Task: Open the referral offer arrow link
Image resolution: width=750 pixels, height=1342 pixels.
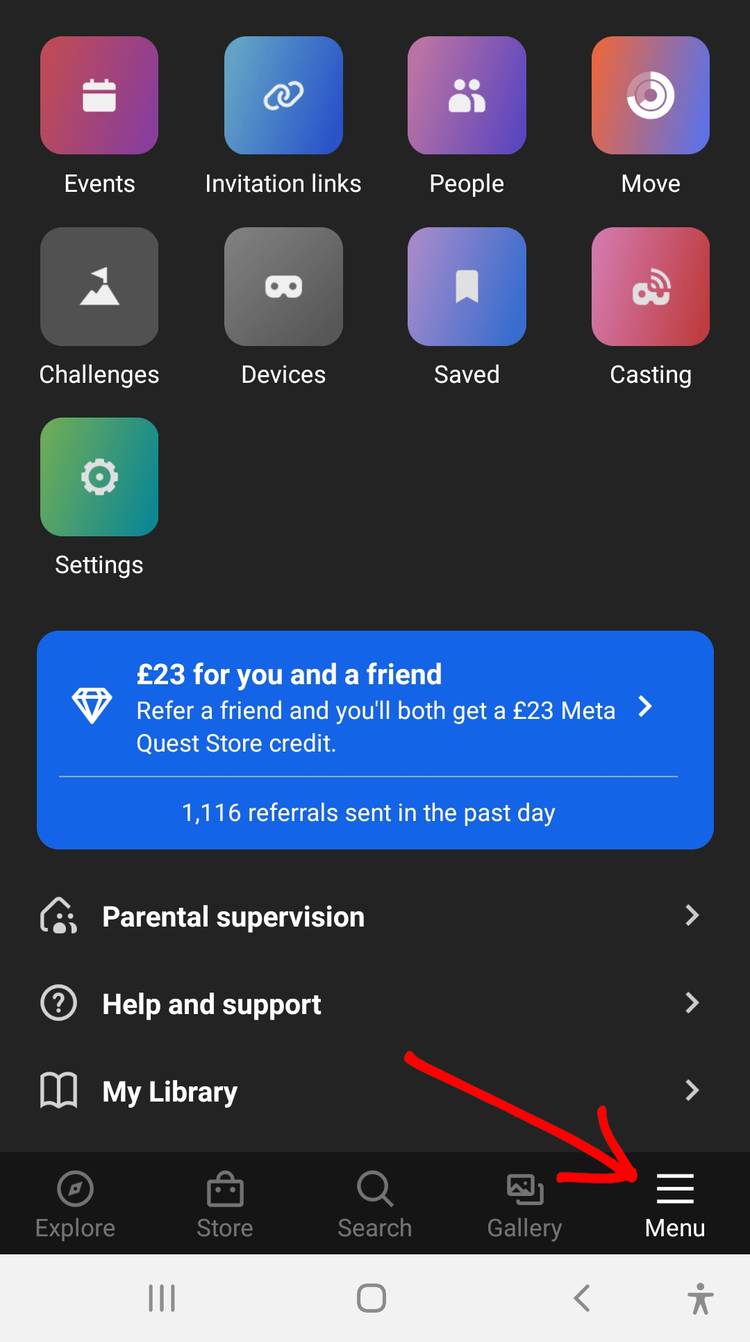Action: coord(647,706)
